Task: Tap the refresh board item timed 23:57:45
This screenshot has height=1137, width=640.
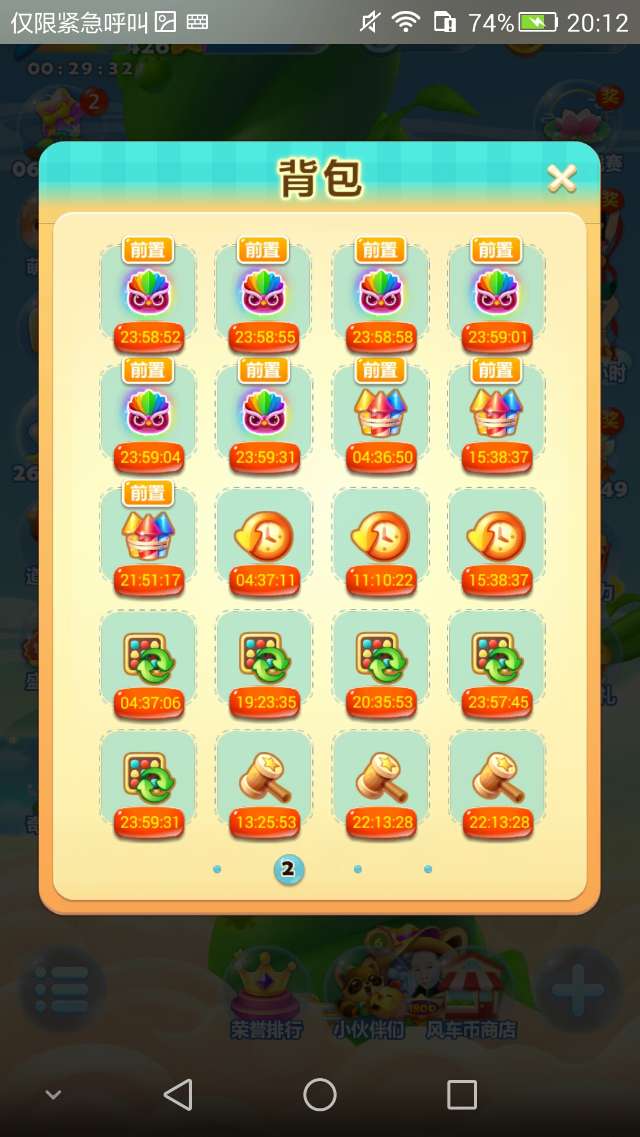Action: pyautogui.click(x=496, y=658)
